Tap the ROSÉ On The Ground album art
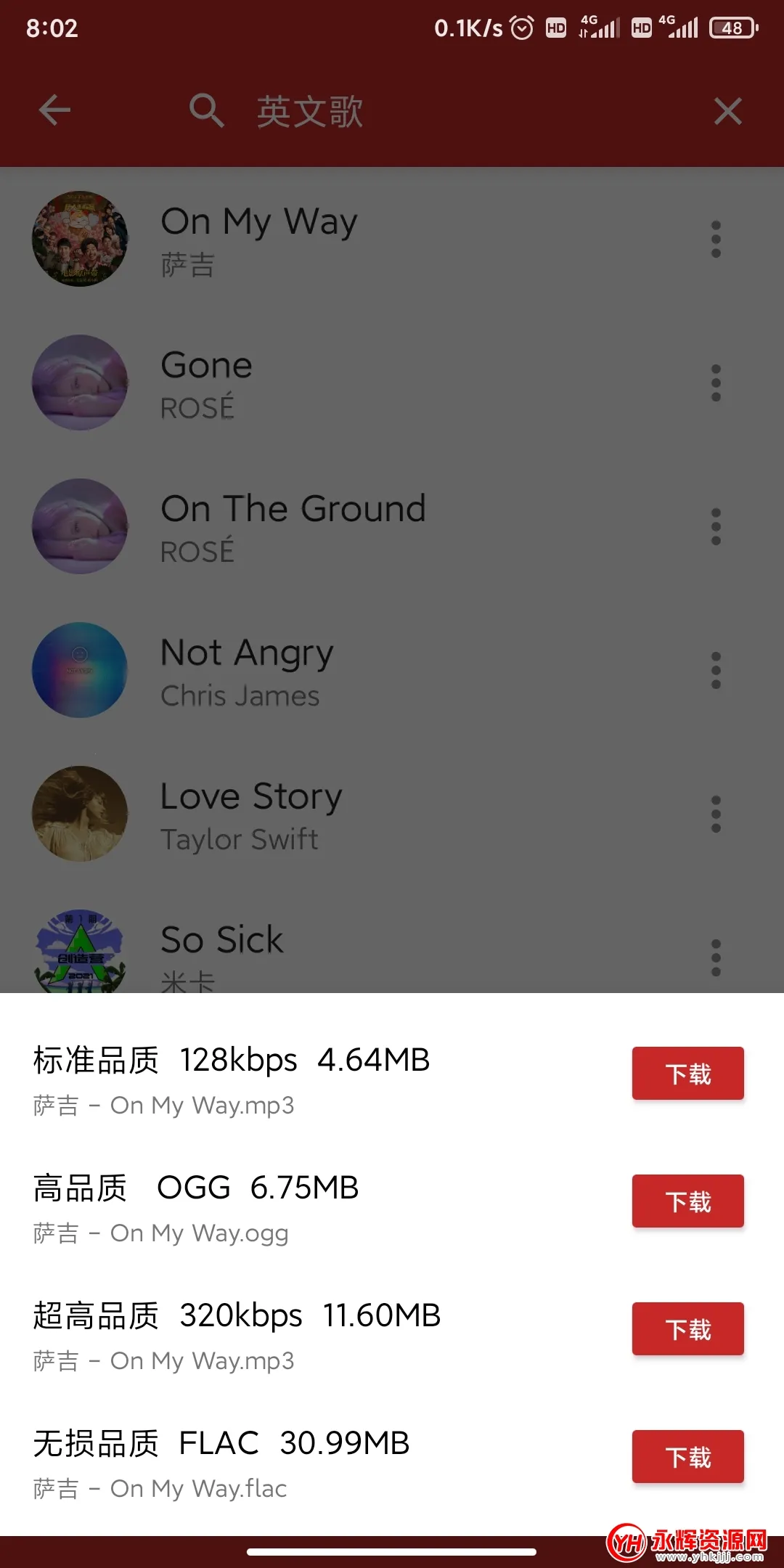 (80, 527)
